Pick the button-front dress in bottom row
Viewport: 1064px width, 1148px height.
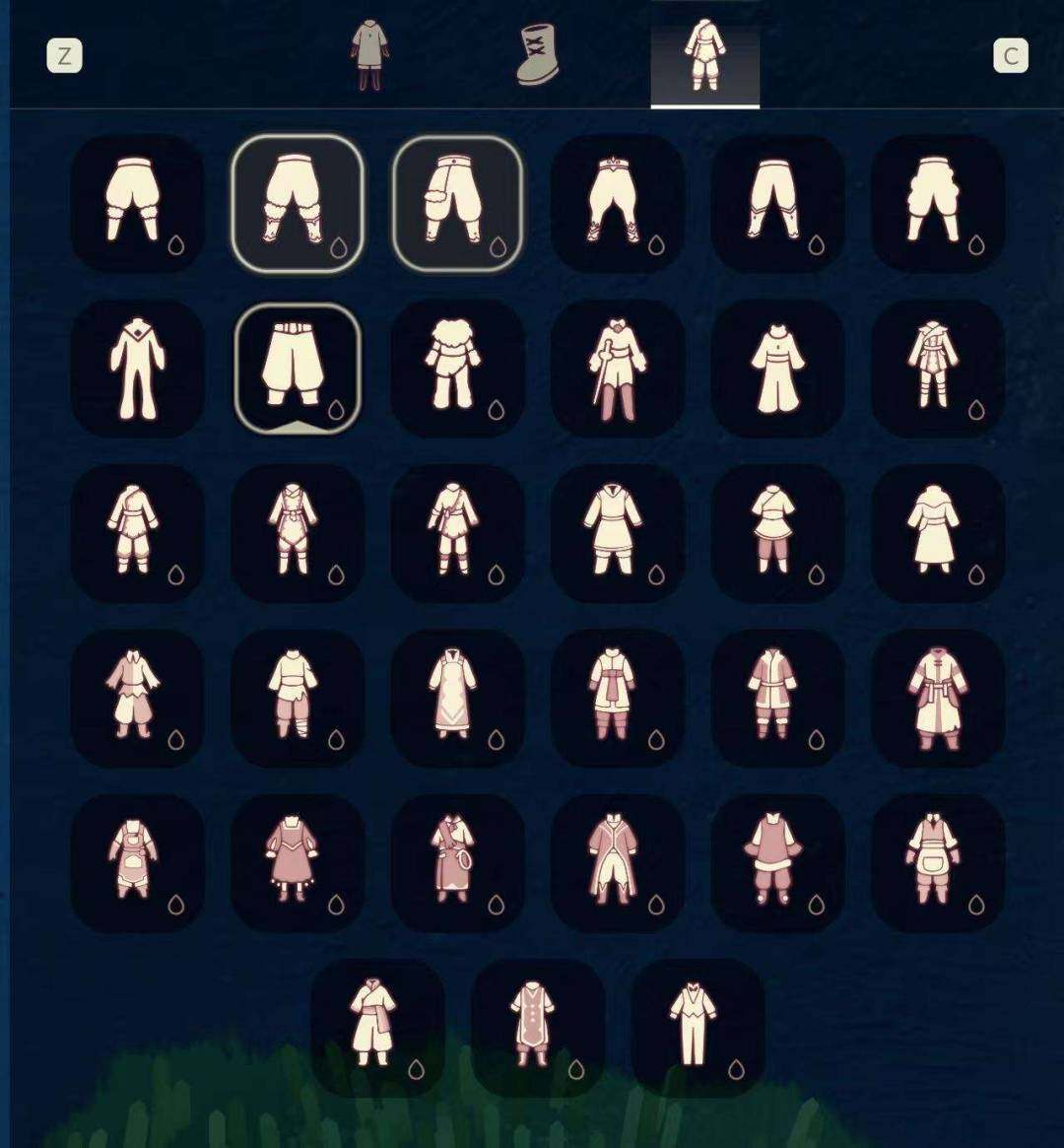pos(537,1025)
